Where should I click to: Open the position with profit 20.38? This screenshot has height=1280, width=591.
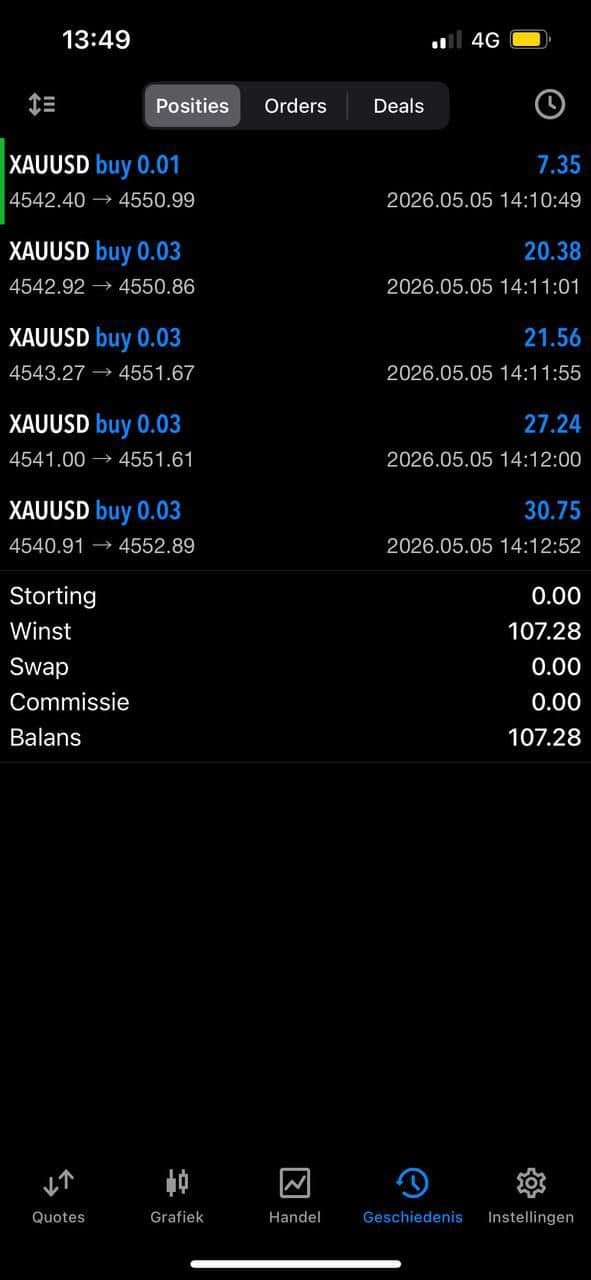(x=295, y=268)
